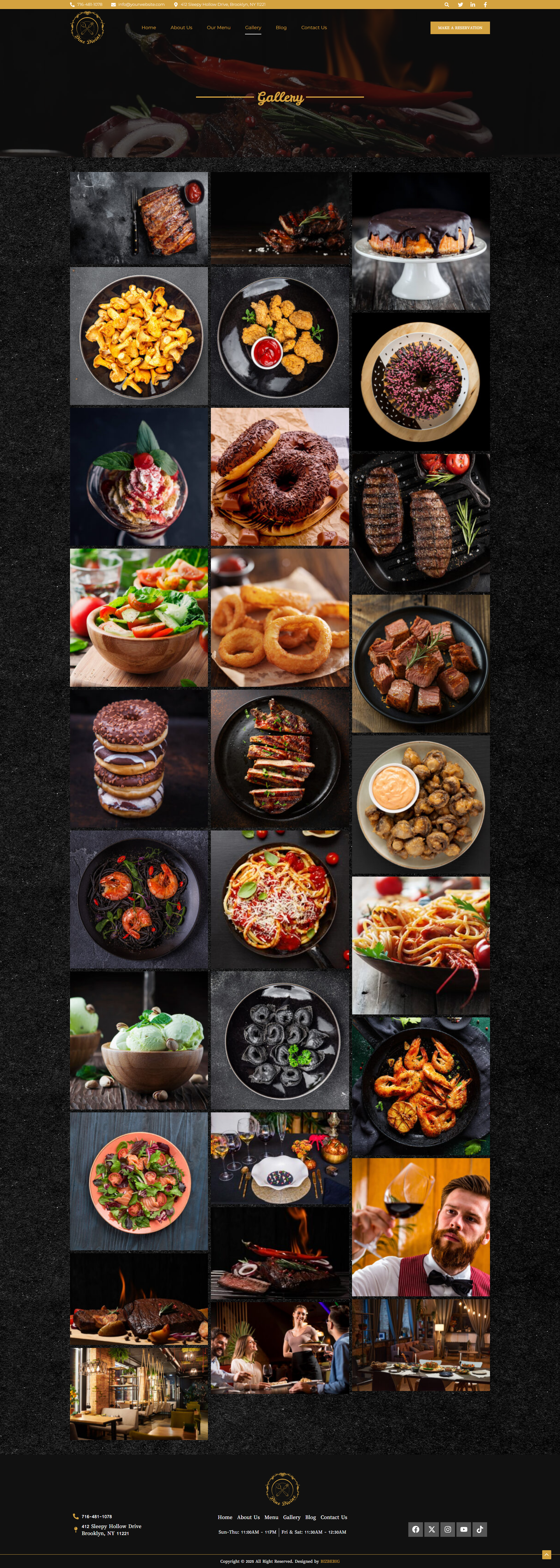The width and height of the screenshot is (560, 1568).
Task: Open the Twitter icon in top bar
Action: [460, 4]
